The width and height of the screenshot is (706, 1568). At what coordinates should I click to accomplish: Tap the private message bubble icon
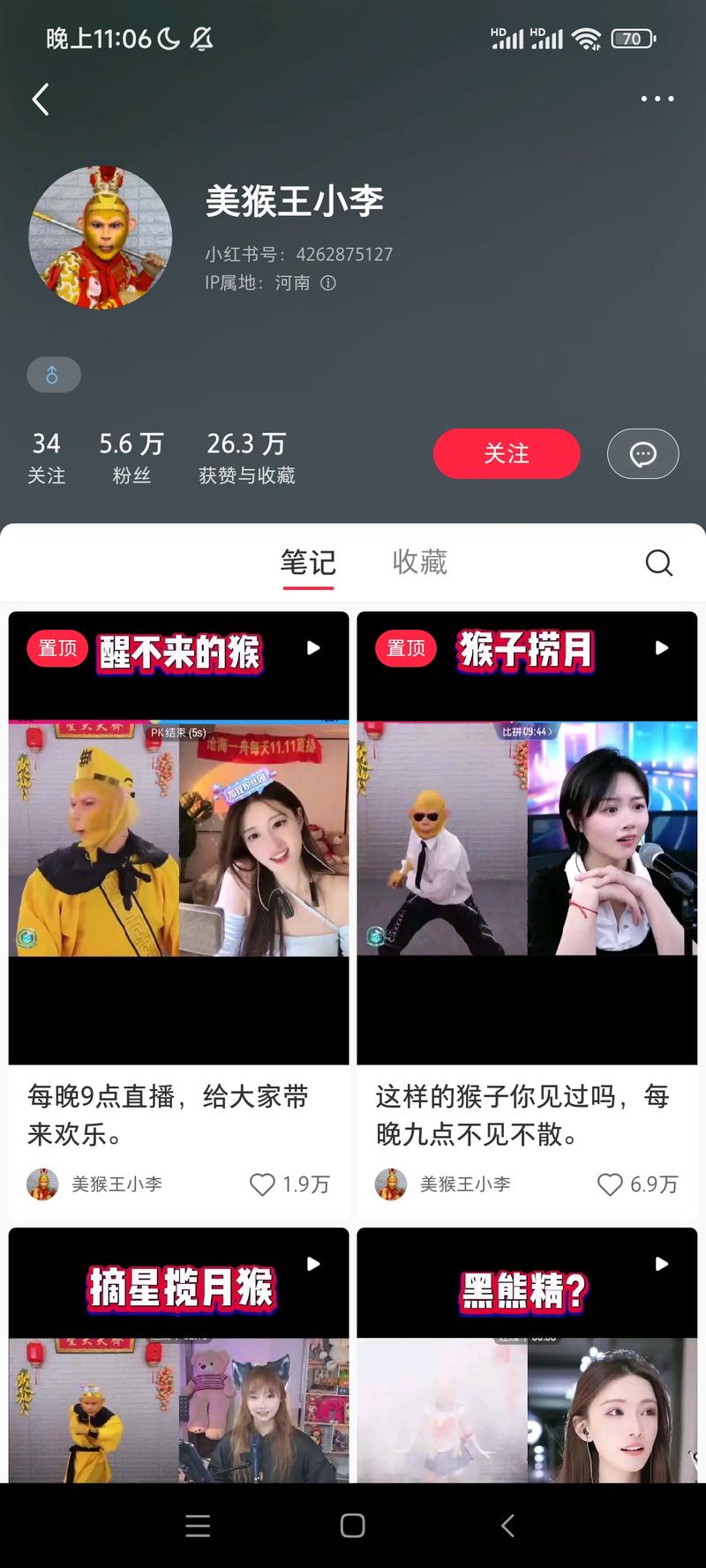point(642,453)
